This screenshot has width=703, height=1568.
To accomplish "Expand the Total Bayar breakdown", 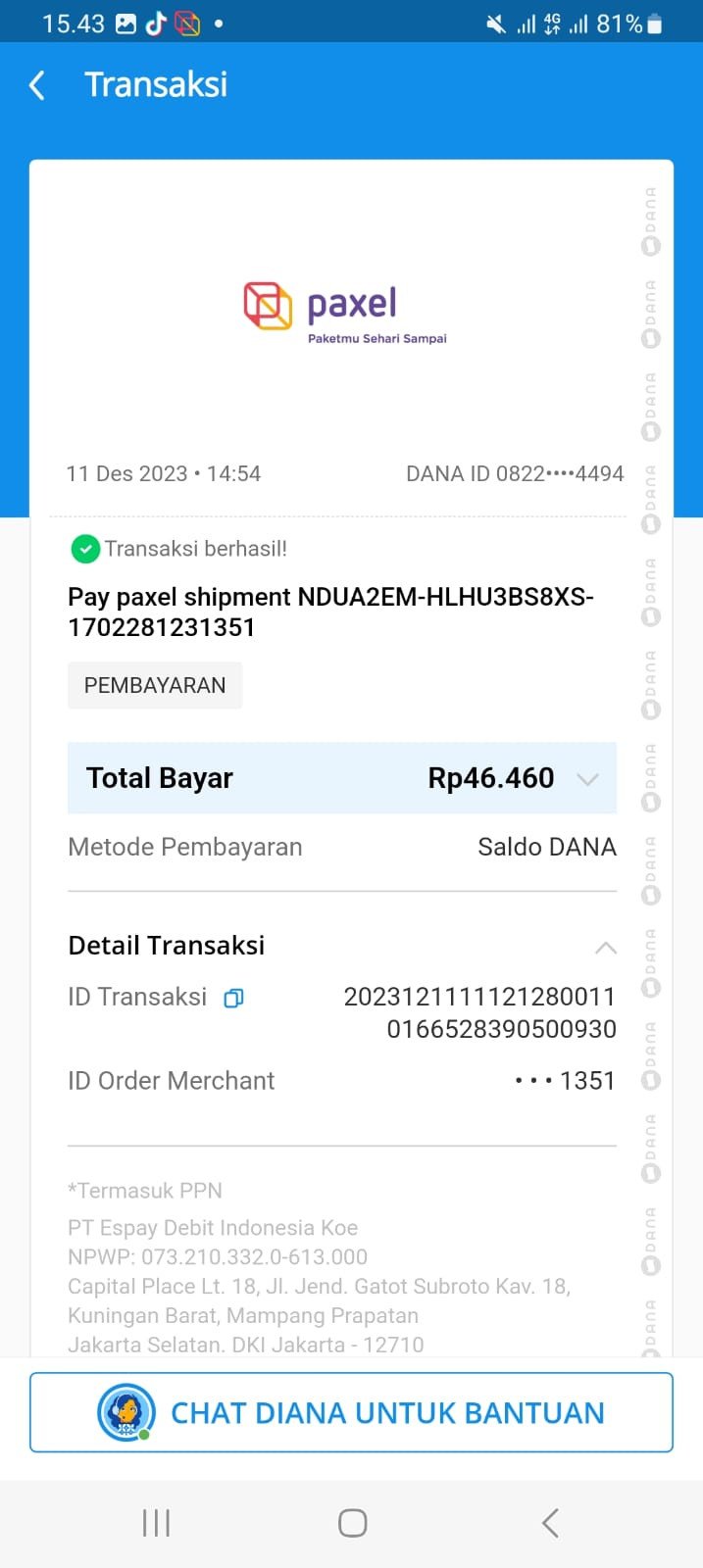I will click(587, 779).
